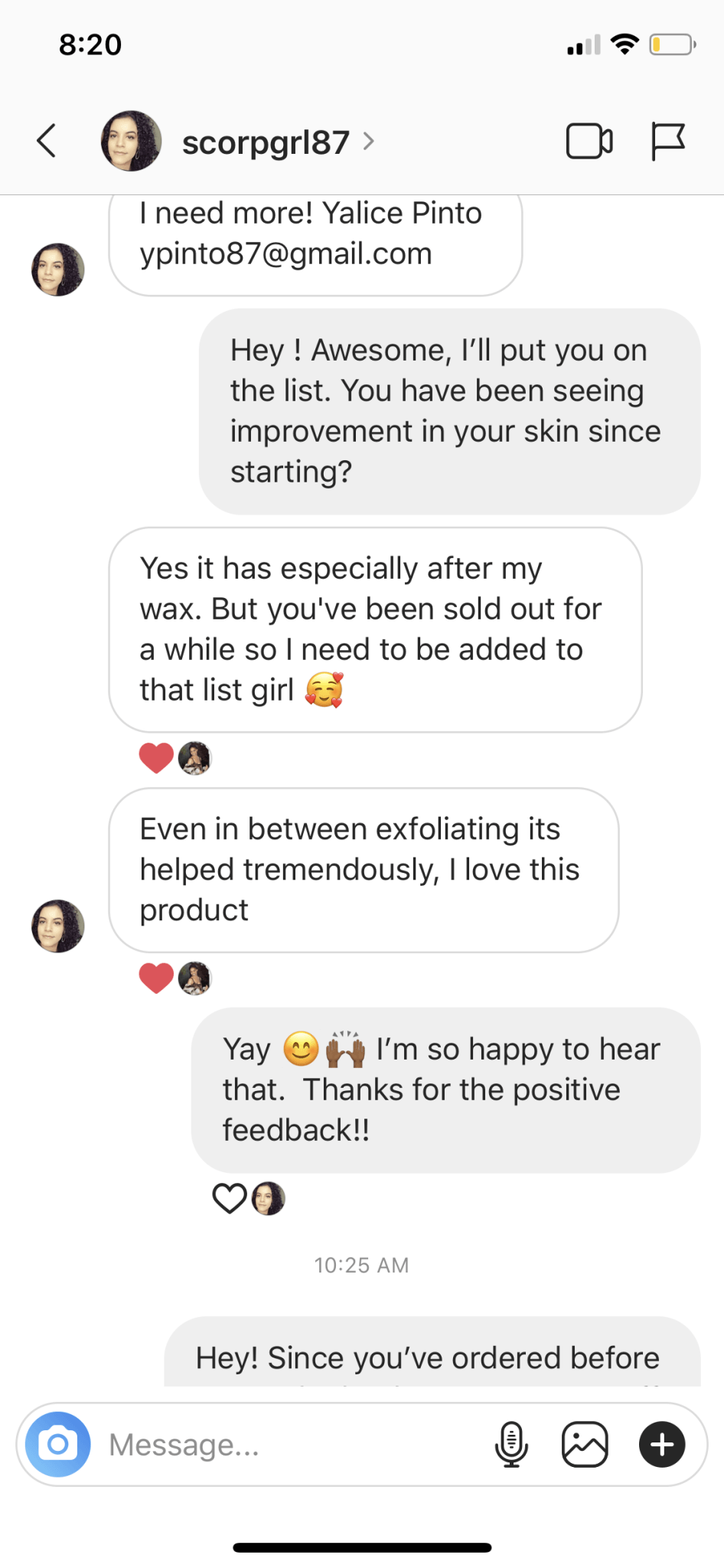The height and width of the screenshot is (1568, 724).
Task: Choose a photo from the gallery
Action: (585, 1445)
